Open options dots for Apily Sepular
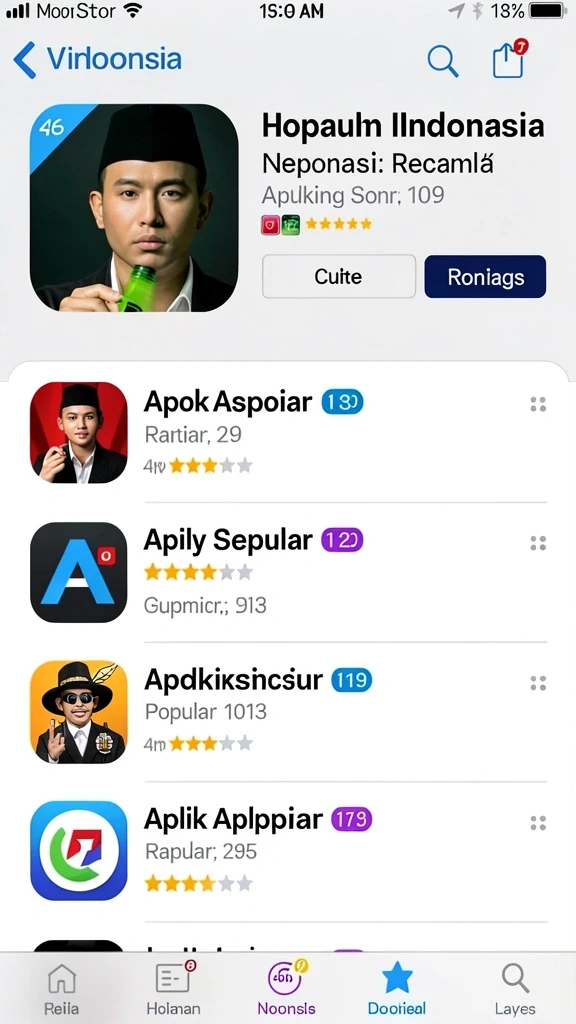576x1024 pixels. (538, 543)
